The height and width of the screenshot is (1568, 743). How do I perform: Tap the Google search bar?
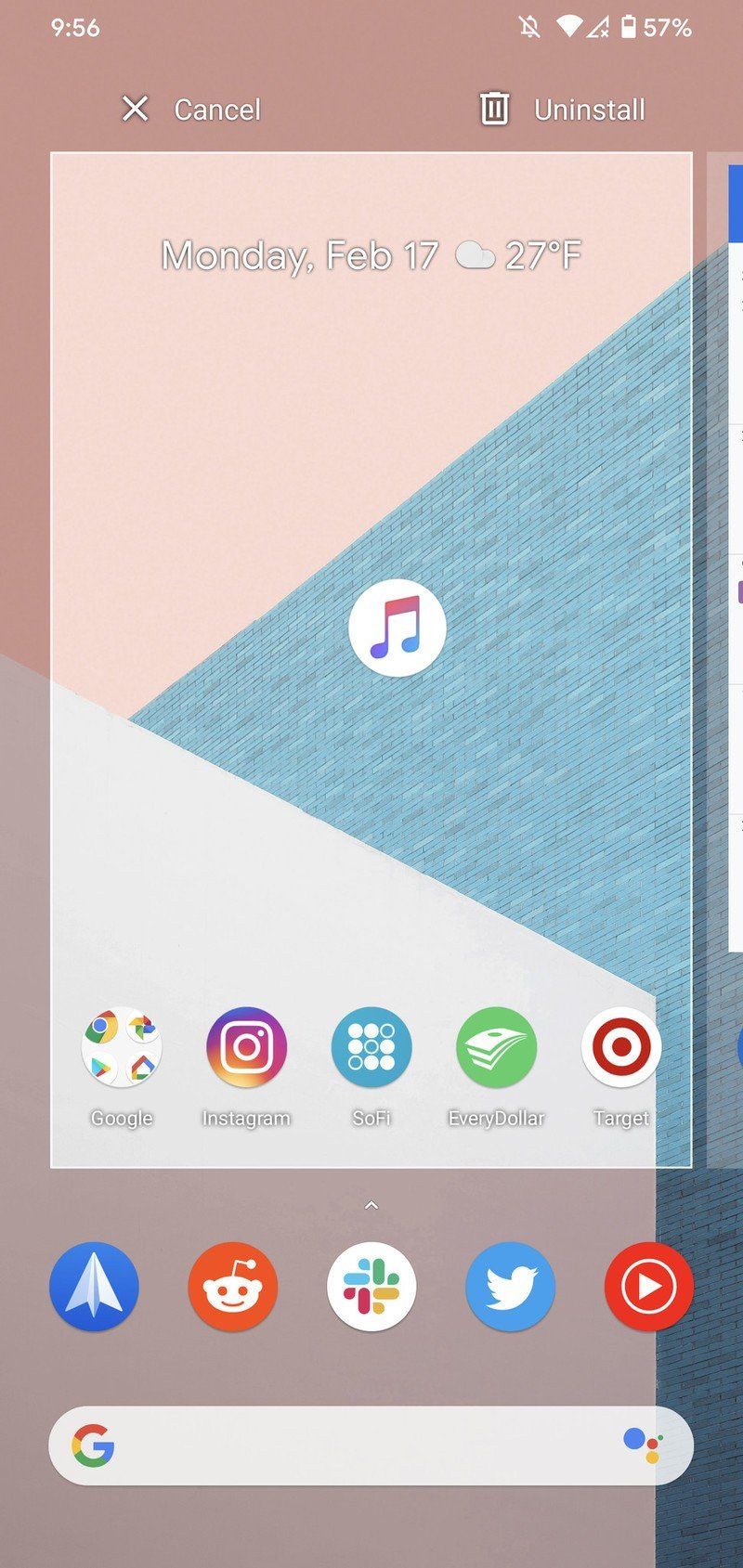[x=353, y=1445]
